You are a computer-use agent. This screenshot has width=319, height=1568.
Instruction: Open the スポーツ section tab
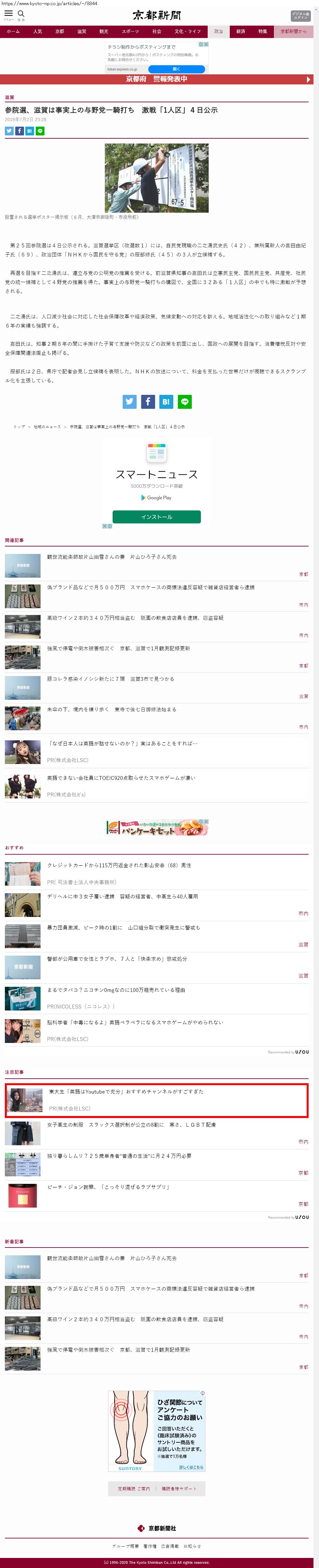tap(130, 31)
